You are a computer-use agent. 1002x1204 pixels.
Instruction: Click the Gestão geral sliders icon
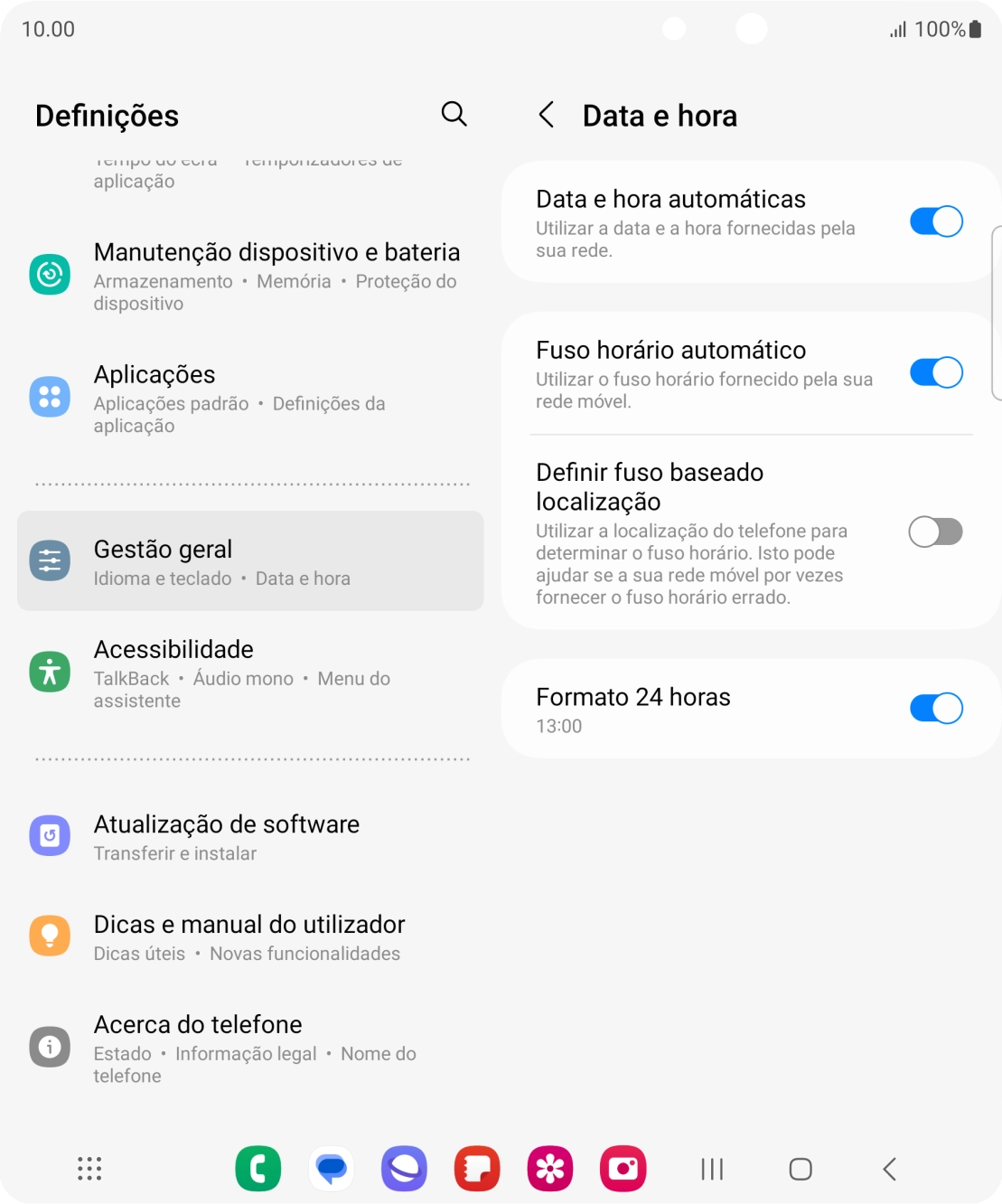click(x=50, y=560)
